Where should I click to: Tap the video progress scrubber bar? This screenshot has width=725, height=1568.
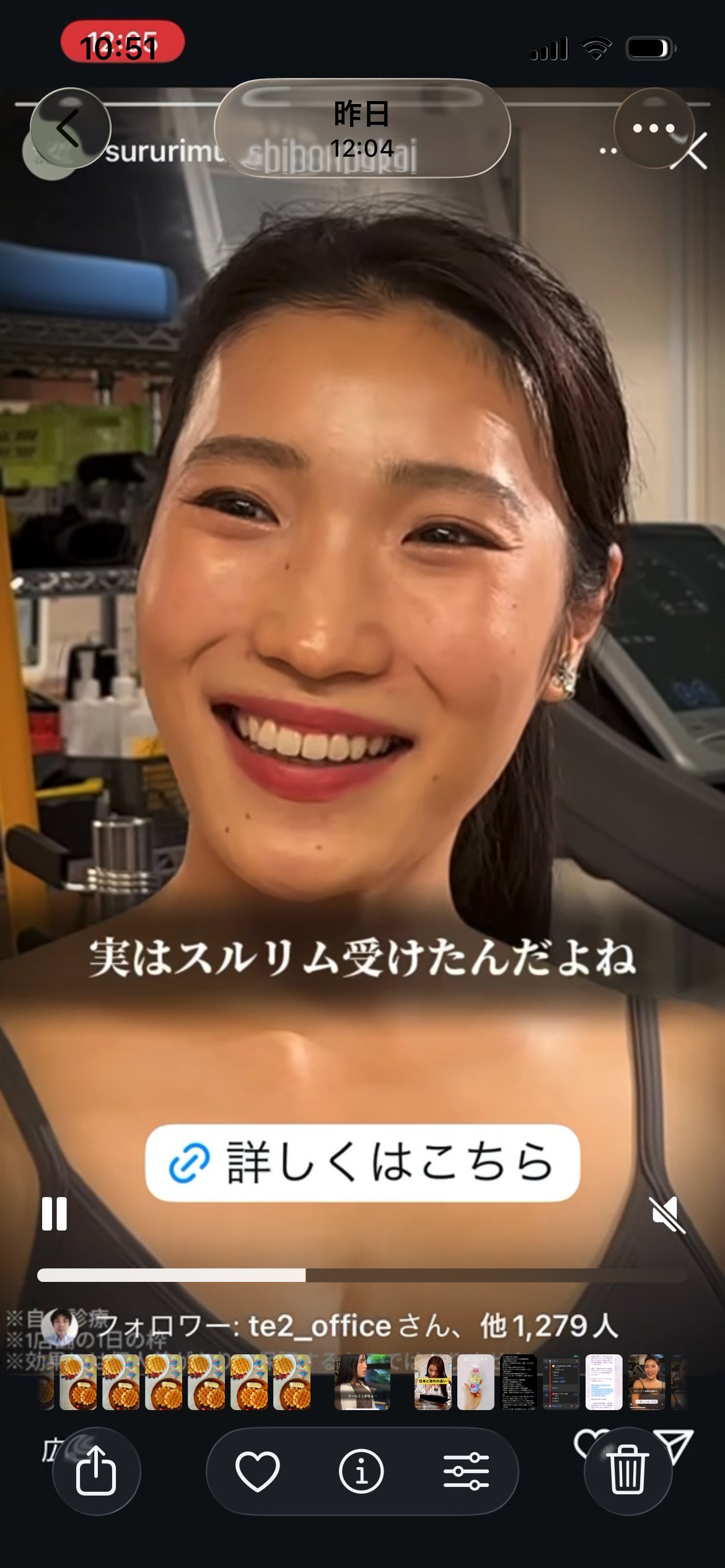pos(362,1275)
